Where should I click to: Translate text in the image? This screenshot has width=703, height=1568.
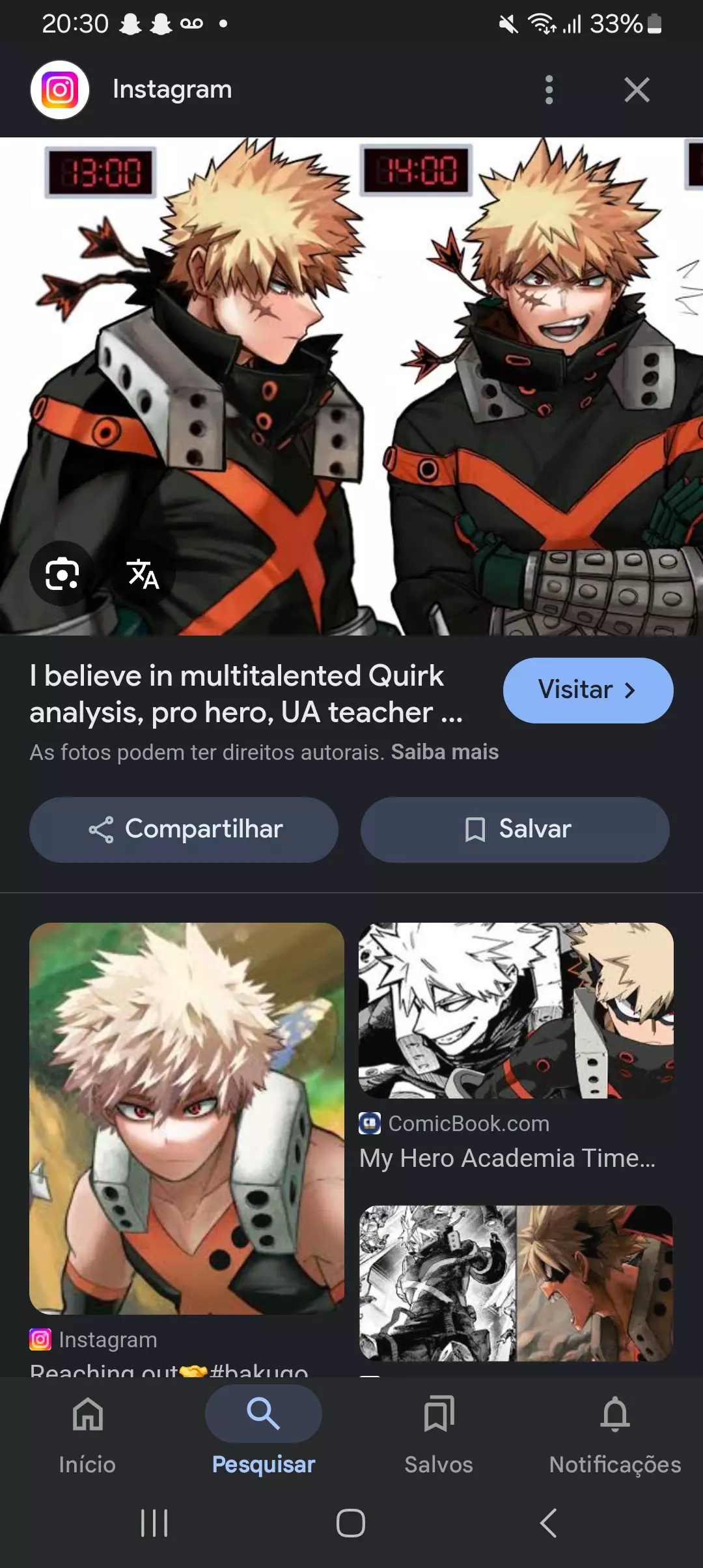(143, 574)
